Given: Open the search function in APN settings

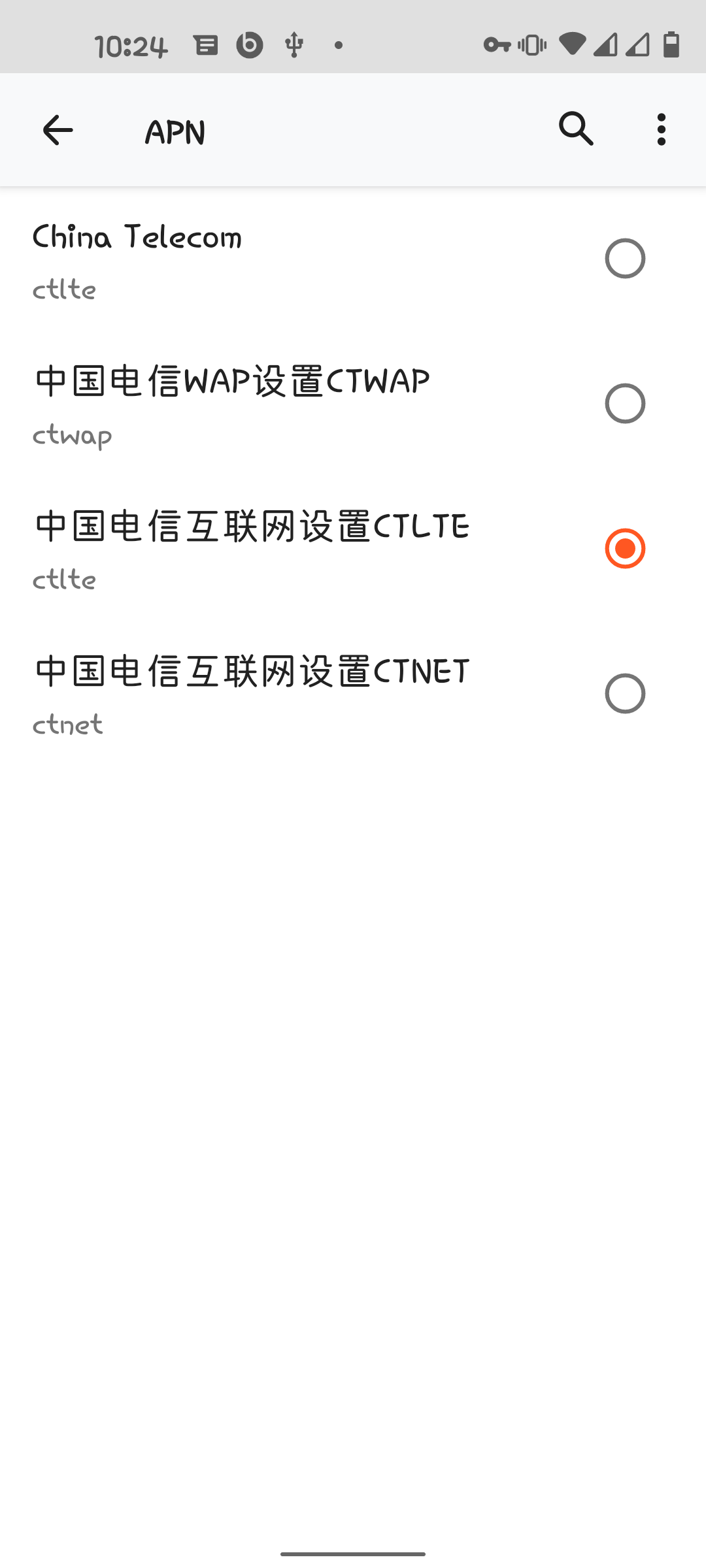Looking at the screenshot, I should coord(576,129).
